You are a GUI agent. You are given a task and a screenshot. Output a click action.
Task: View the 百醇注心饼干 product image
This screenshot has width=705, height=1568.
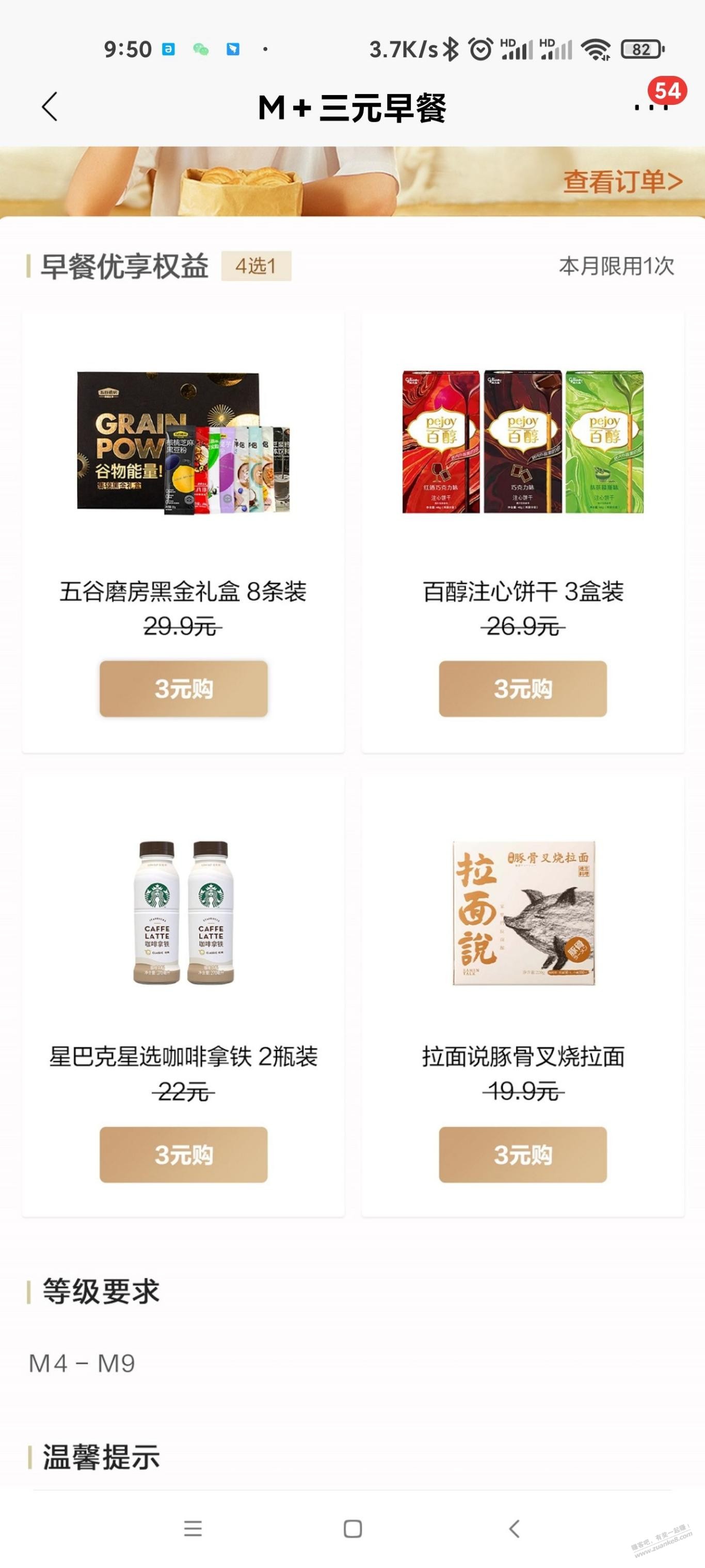[522, 442]
